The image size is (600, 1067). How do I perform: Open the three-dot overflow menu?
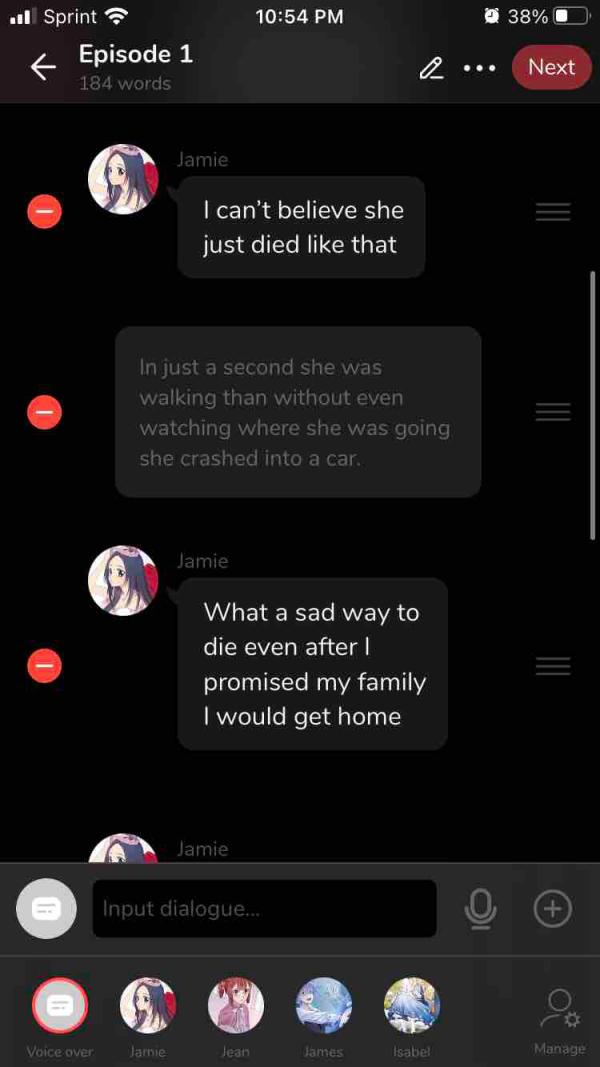click(x=479, y=68)
